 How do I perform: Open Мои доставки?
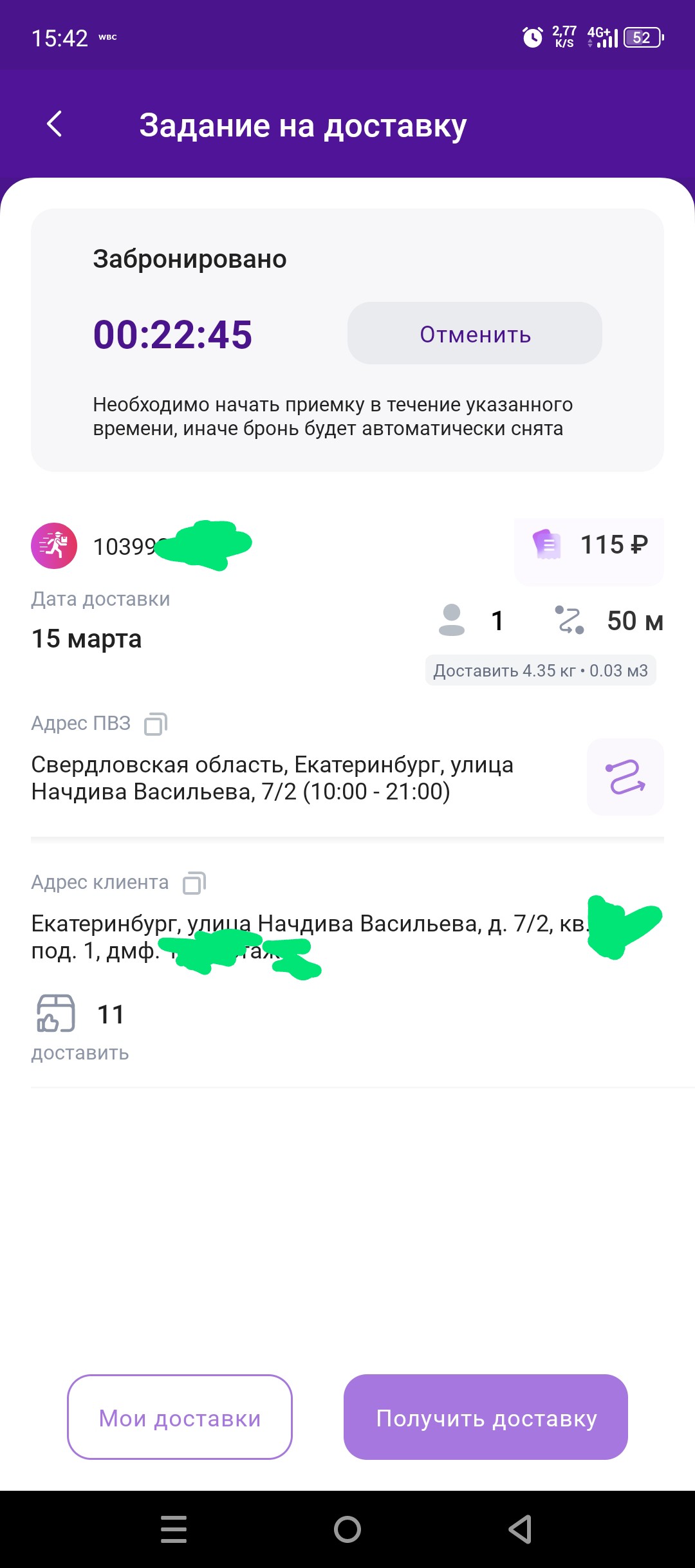tap(180, 1417)
